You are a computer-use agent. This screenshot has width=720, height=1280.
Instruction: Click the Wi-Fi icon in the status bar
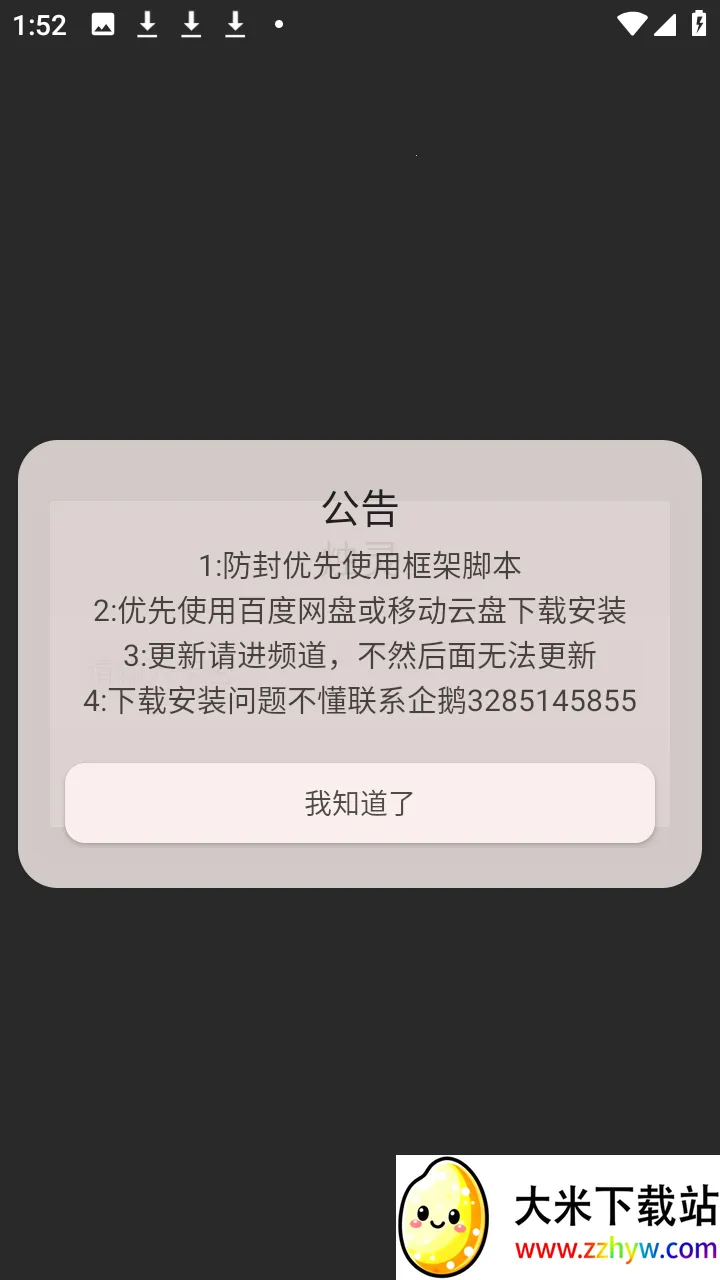631,23
